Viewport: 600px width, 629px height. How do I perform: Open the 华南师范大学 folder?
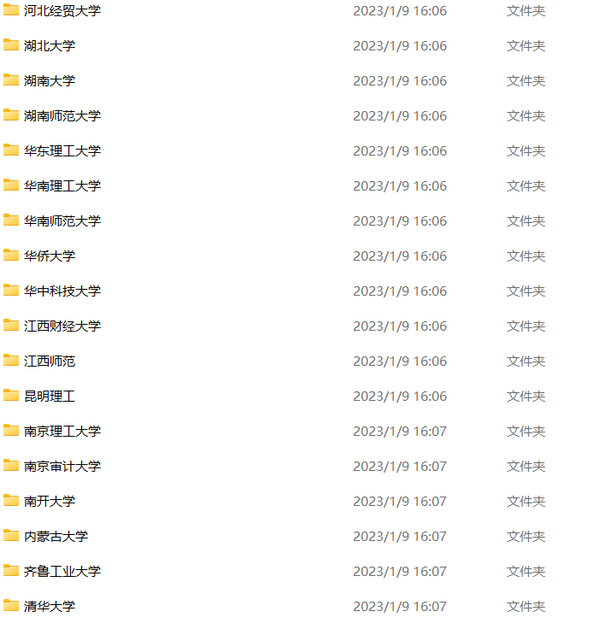pyautogui.click(x=62, y=221)
